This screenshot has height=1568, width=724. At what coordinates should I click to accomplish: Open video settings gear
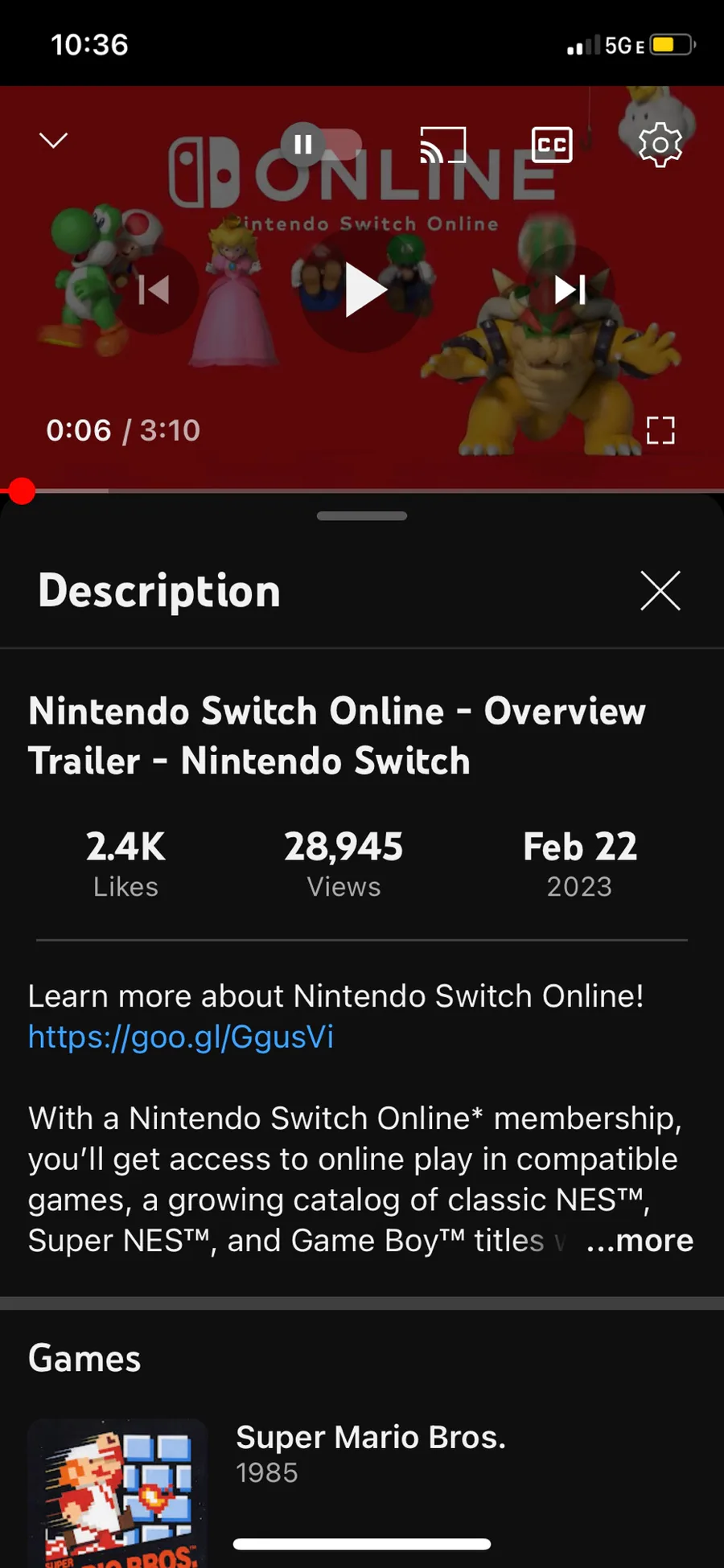click(x=660, y=145)
